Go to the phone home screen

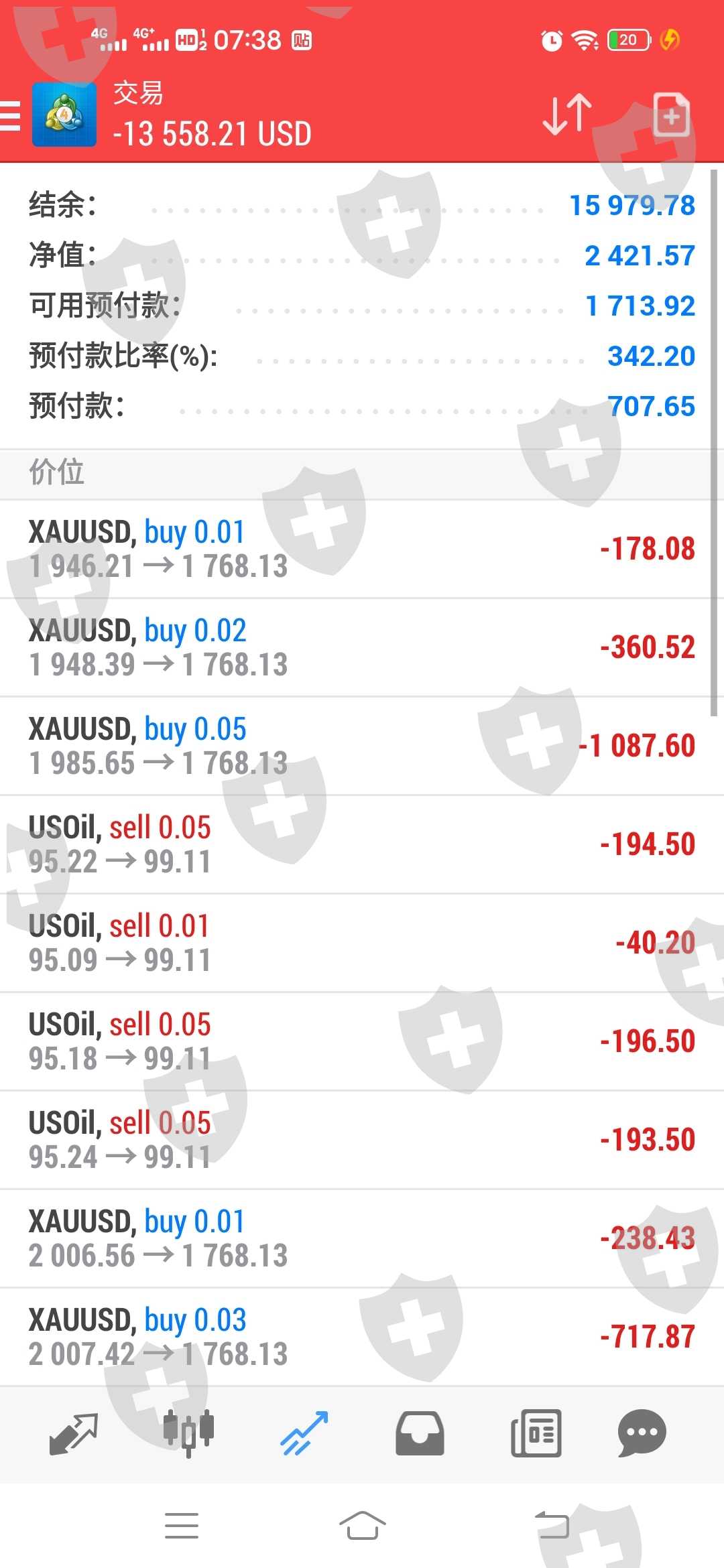[x=362, y=1526]
